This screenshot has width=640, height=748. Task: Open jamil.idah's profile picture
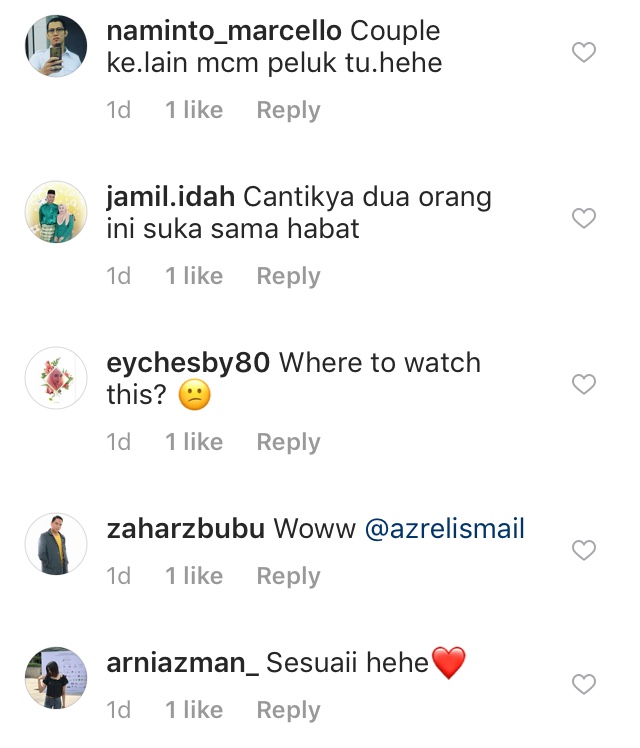[57, 212]
